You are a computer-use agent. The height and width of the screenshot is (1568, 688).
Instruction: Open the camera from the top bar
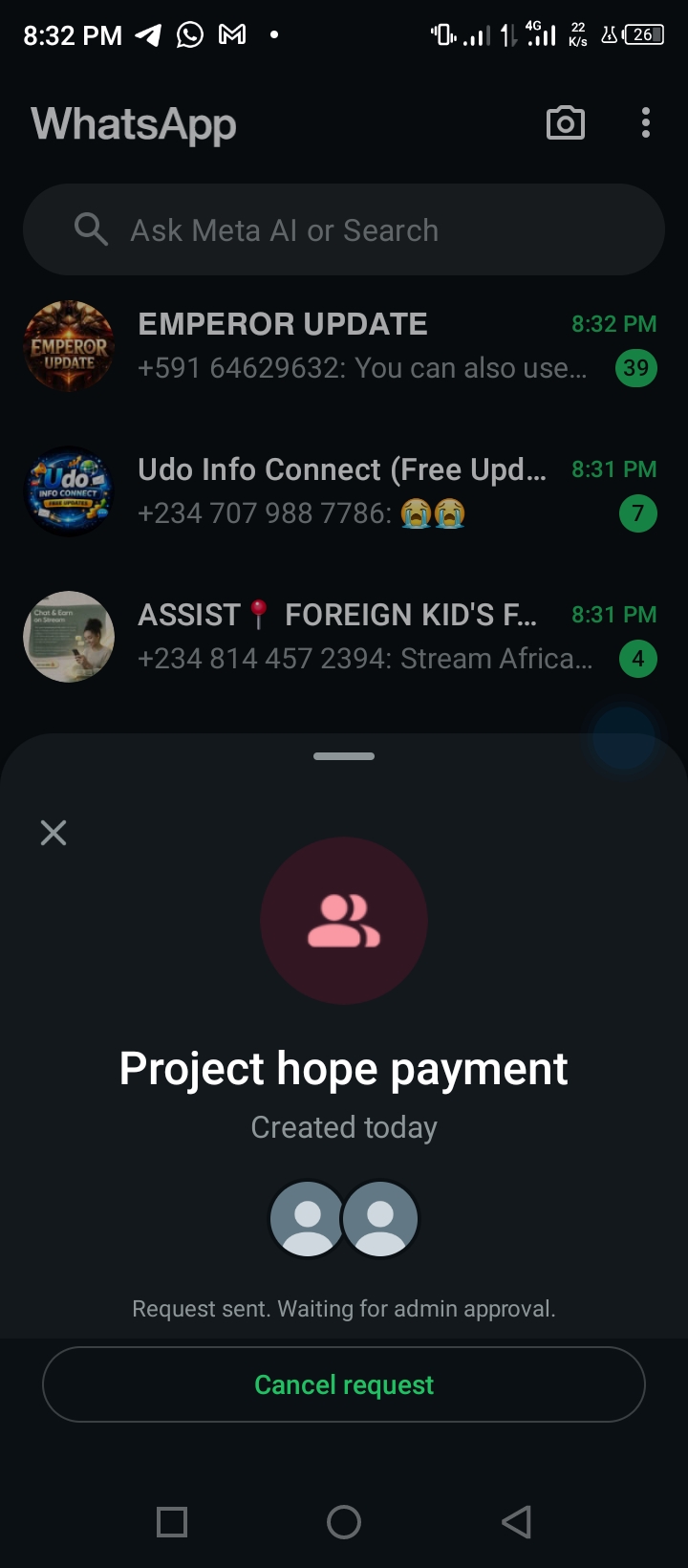[x=565, y=123]
